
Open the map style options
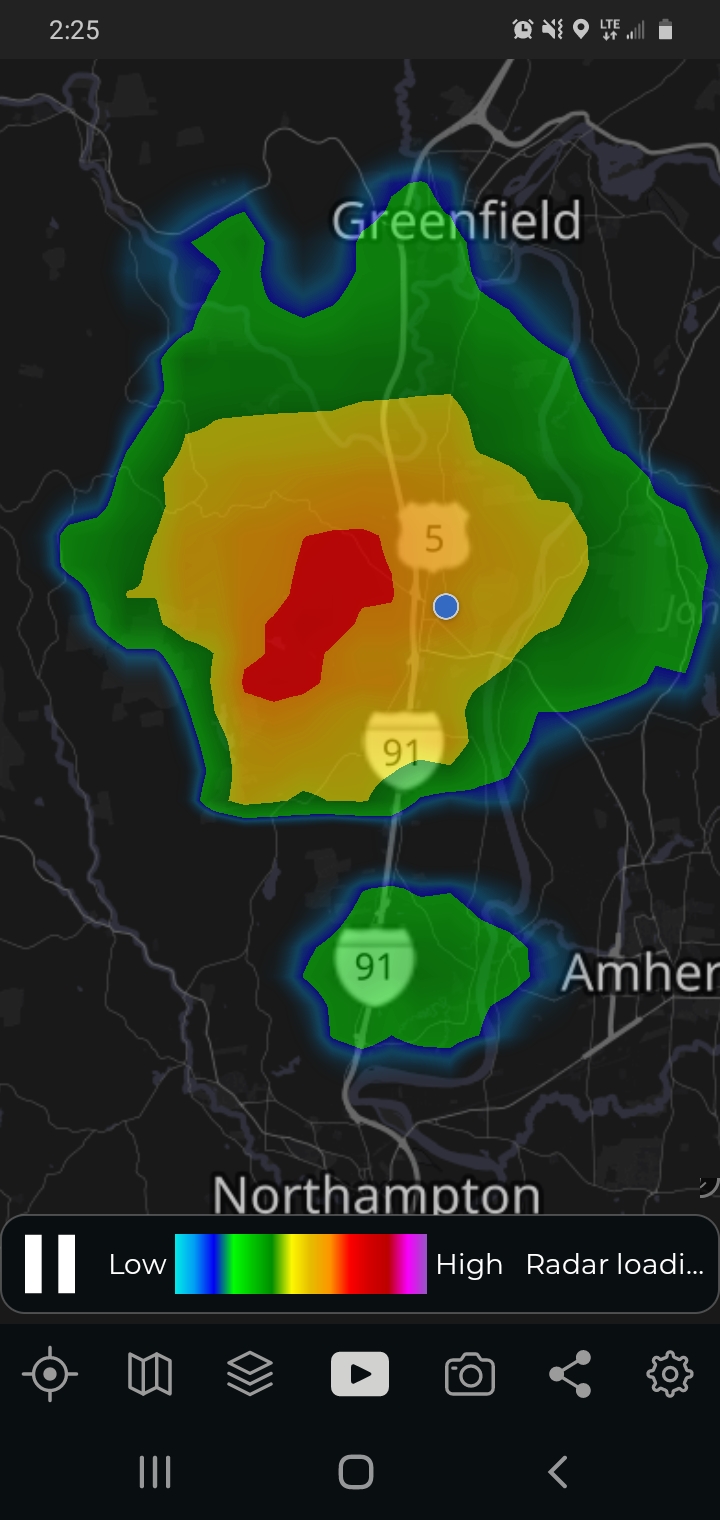[x=150, y=1374]
